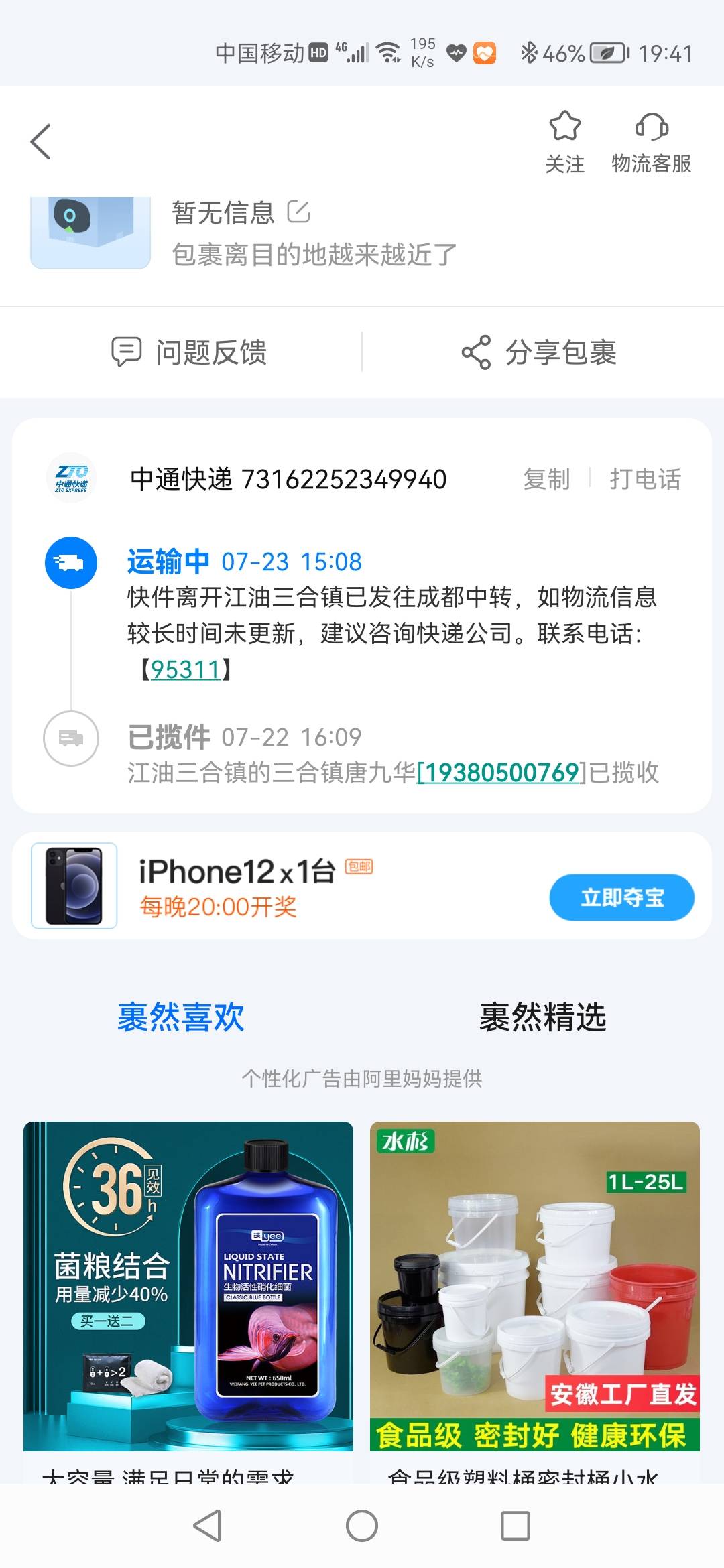Tap the 立即夺宝 button
This screenshot has height=1568, width=724.
(621, 897)
